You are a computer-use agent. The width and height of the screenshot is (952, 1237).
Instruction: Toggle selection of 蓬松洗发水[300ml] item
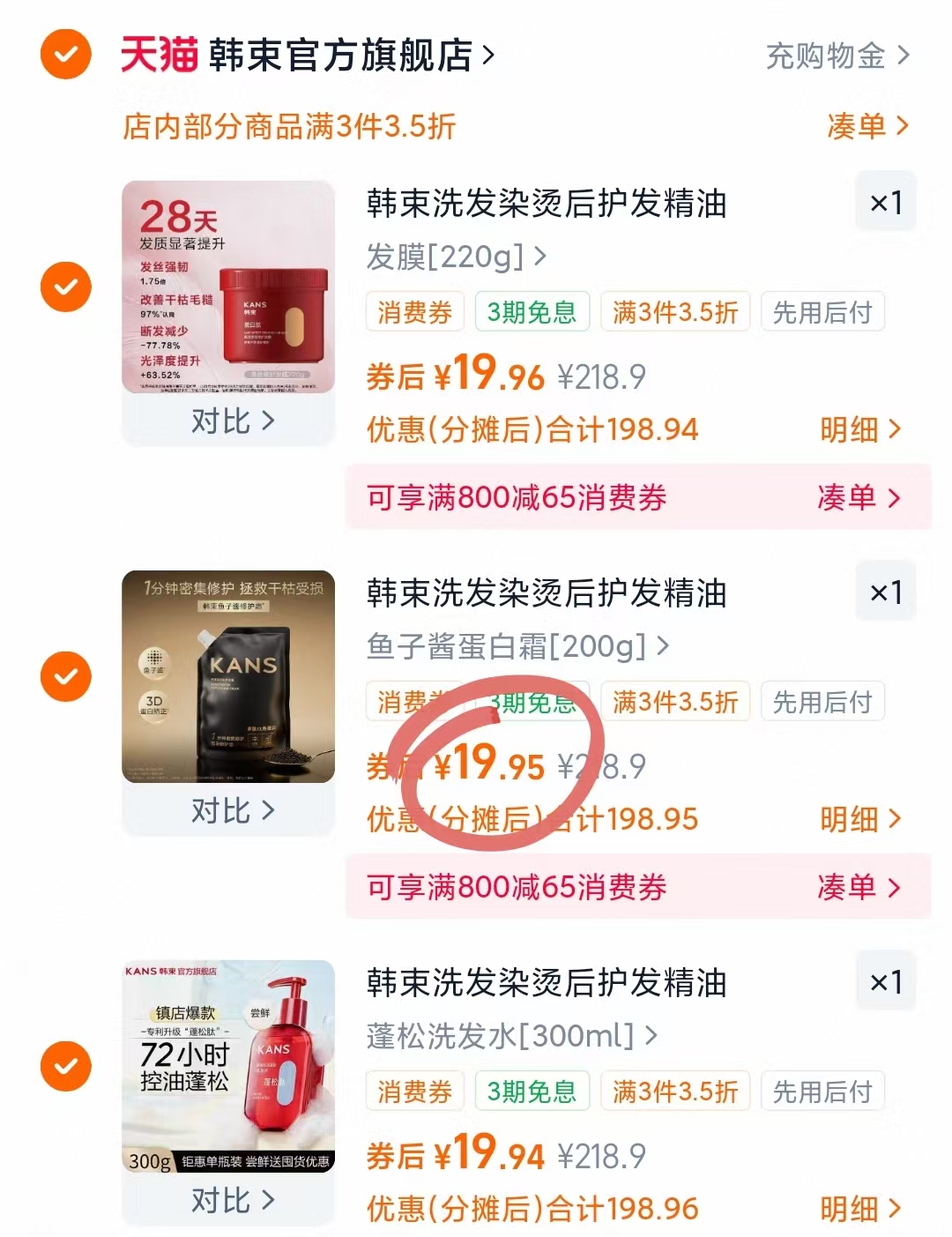pyautogui.click(x=64, y=1066)
